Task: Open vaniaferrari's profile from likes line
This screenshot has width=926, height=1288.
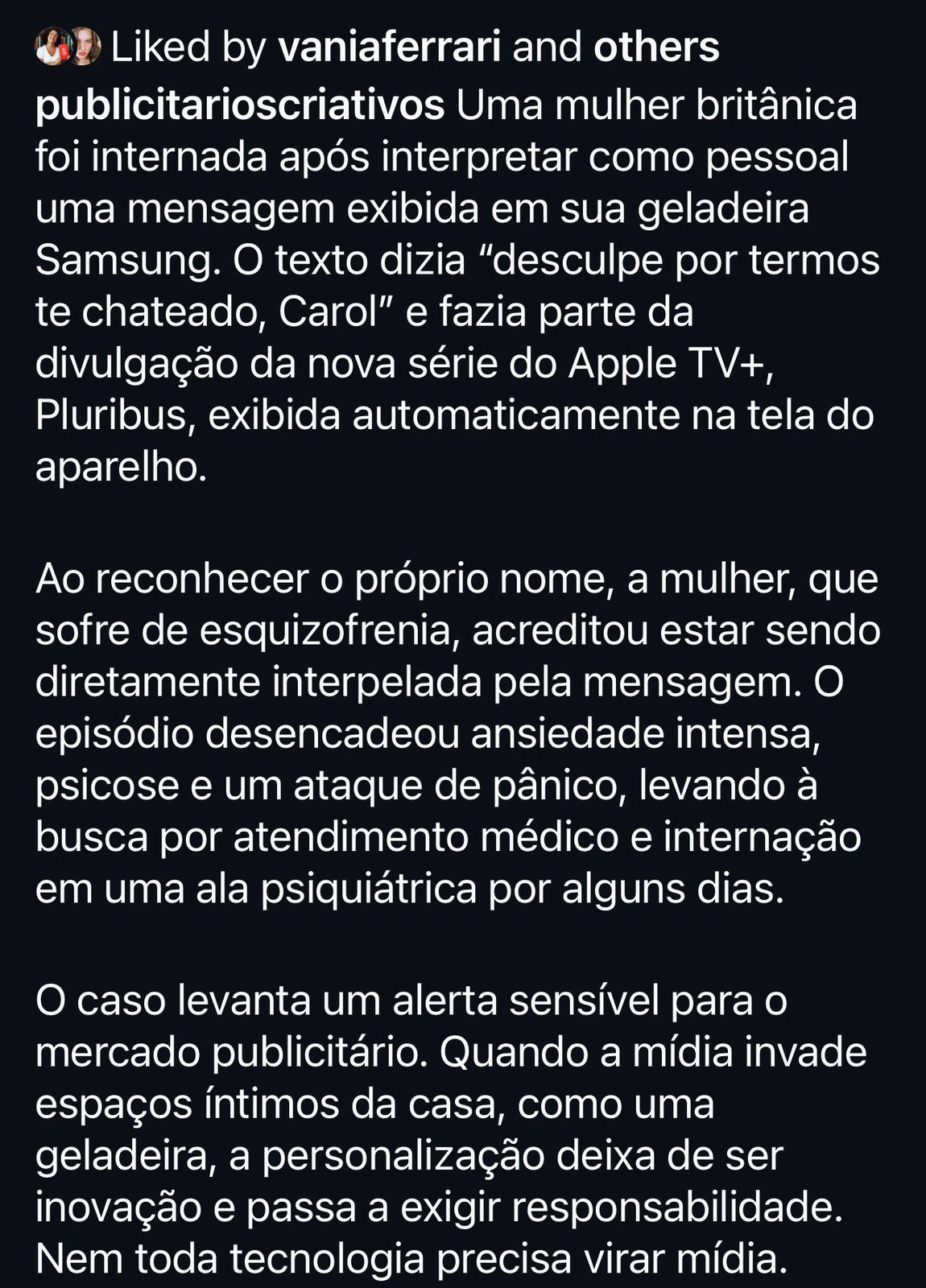Action: 389,47
